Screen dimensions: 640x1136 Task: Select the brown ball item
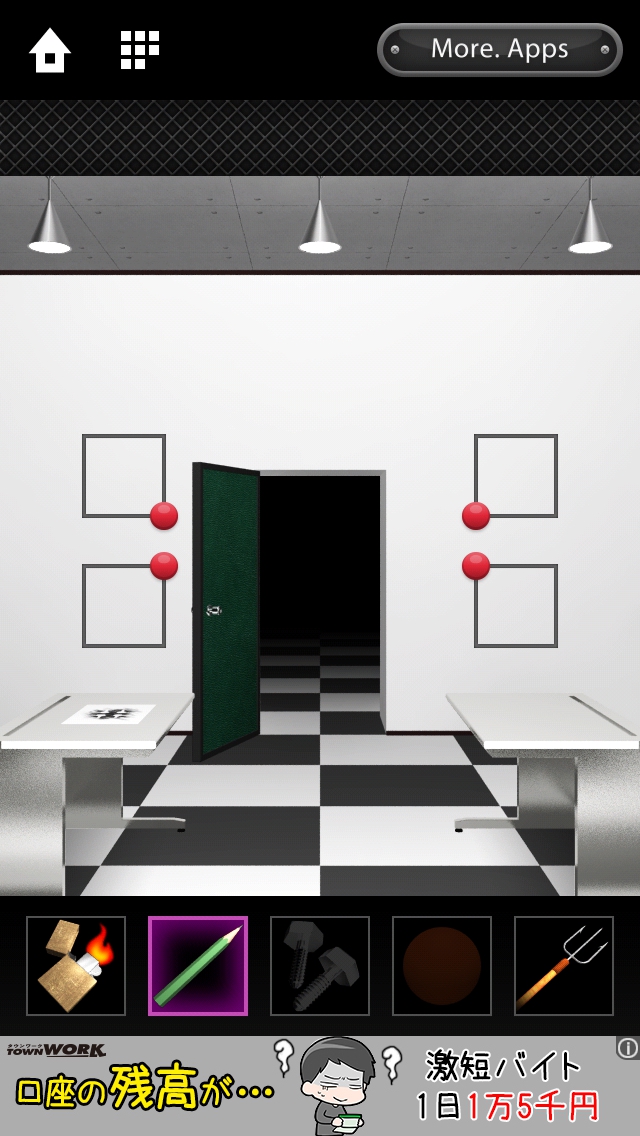click(x=442, y=966)
